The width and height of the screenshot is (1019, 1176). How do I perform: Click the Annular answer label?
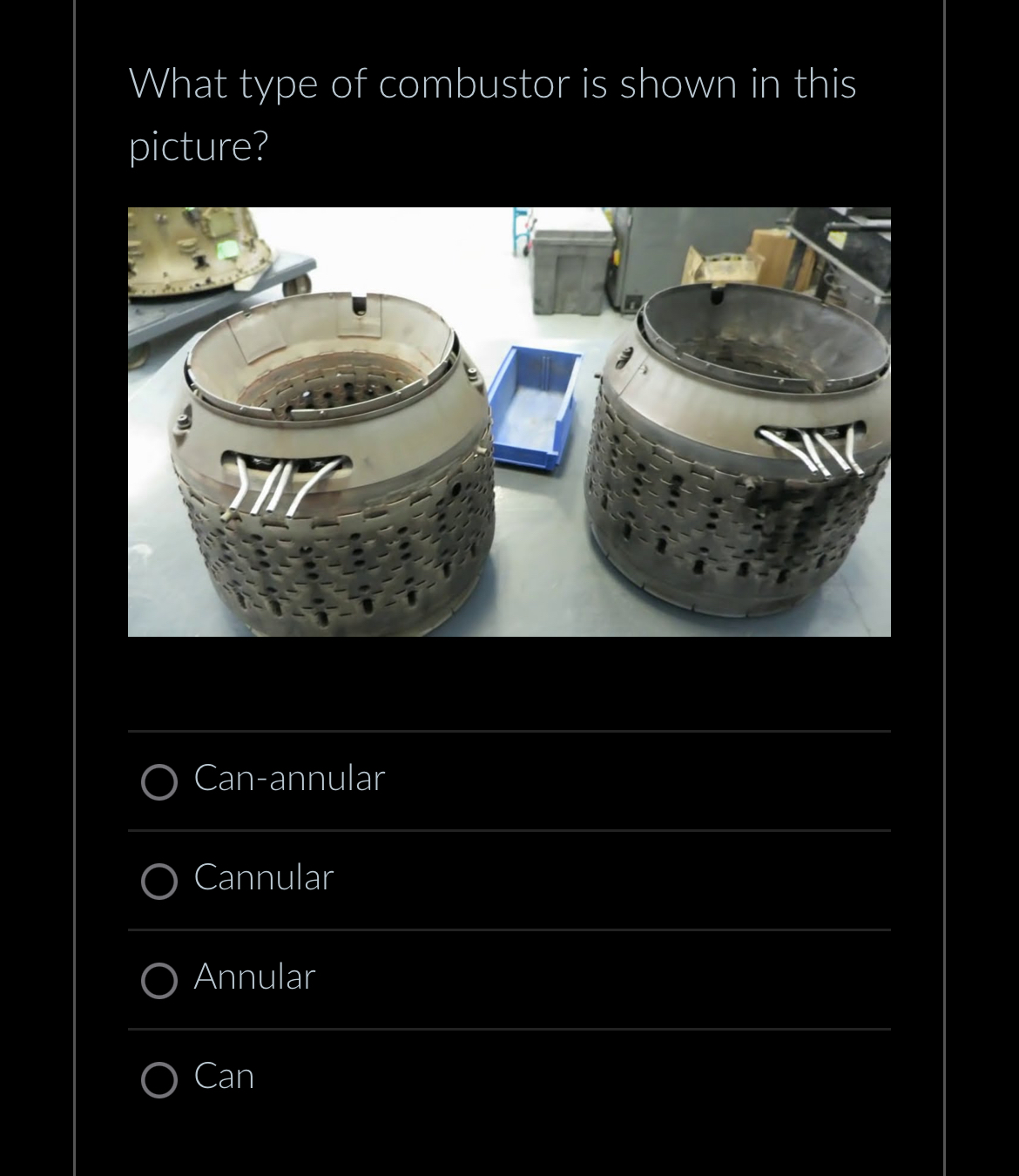[x=253, y=977]
